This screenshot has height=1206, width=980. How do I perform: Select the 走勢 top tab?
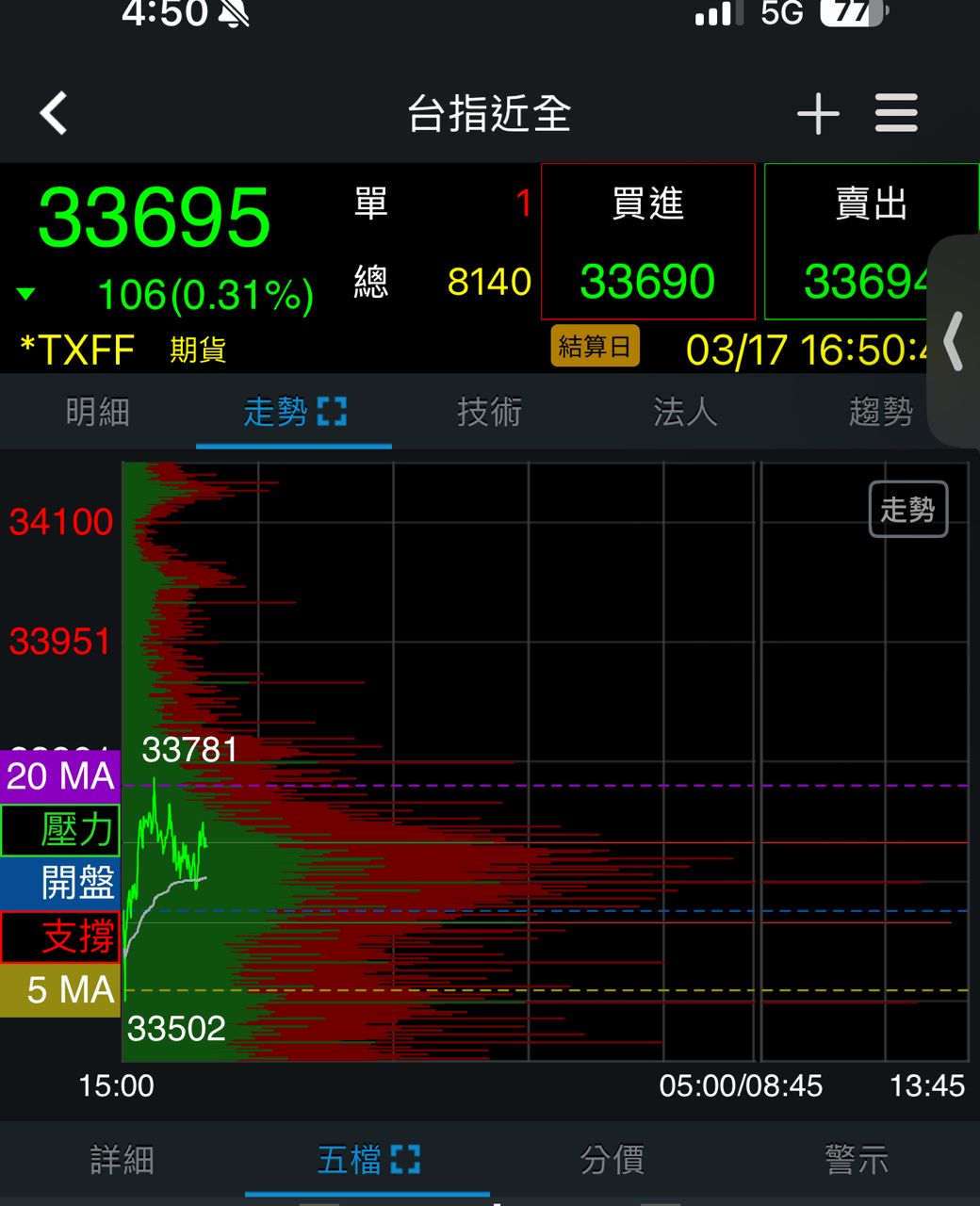click(294, 412)
